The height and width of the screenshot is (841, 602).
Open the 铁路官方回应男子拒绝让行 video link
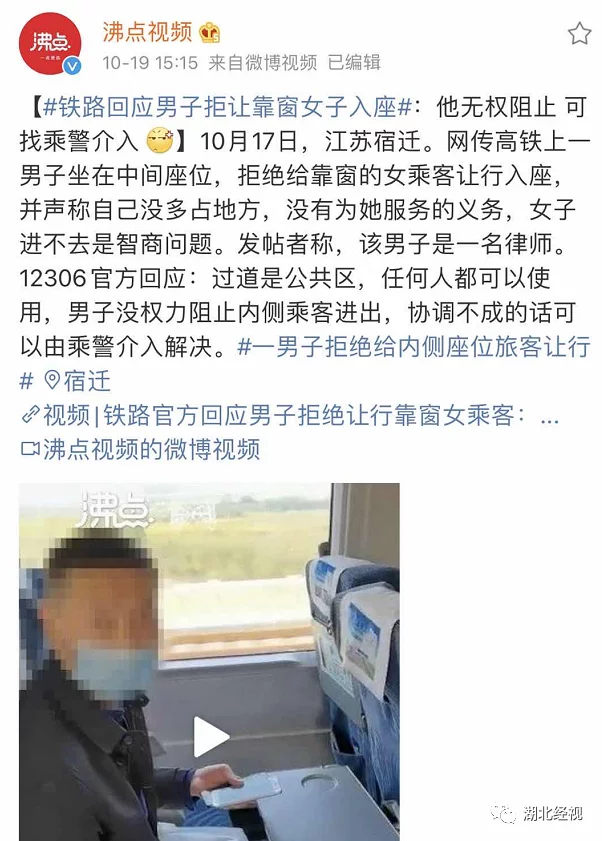click(288, 414)
